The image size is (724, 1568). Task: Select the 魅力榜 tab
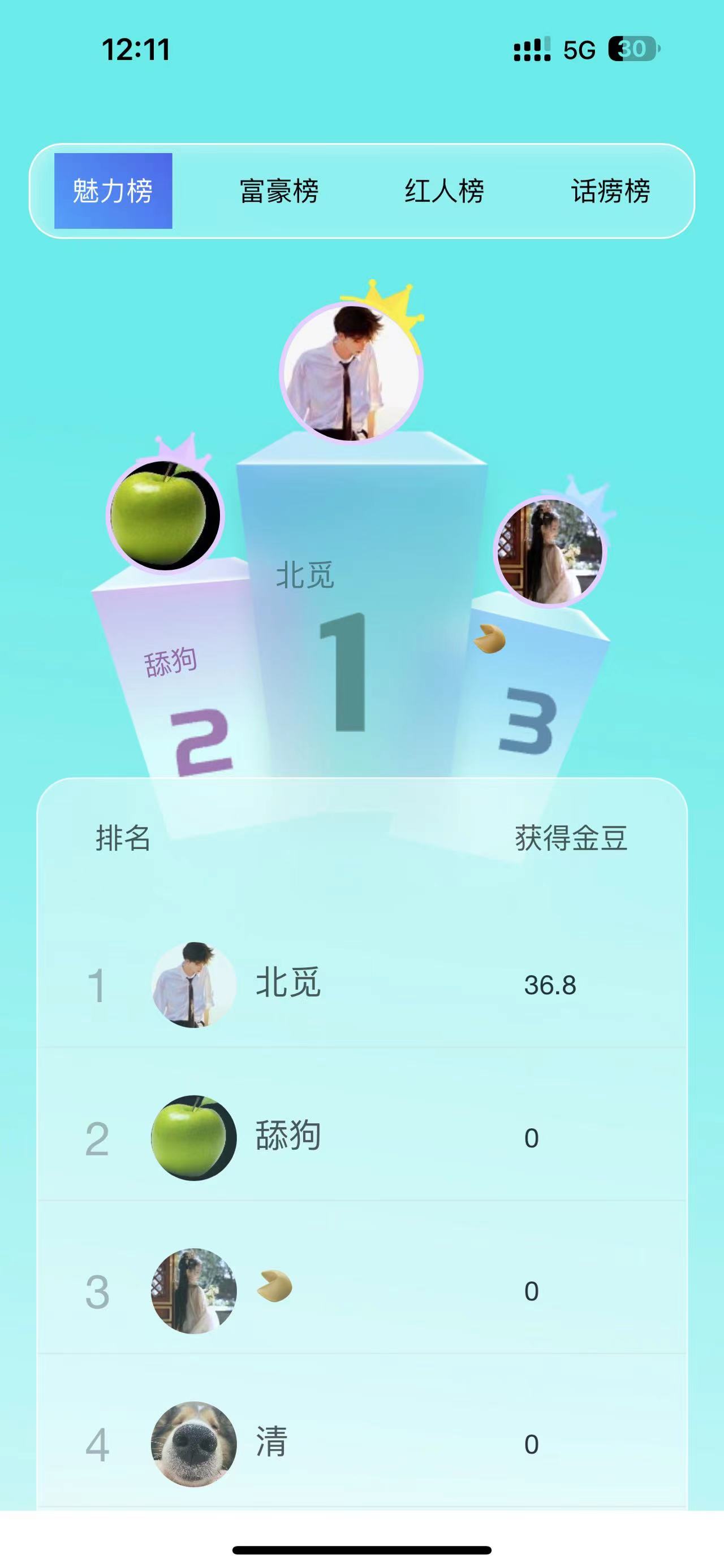(x=113, y=191)
